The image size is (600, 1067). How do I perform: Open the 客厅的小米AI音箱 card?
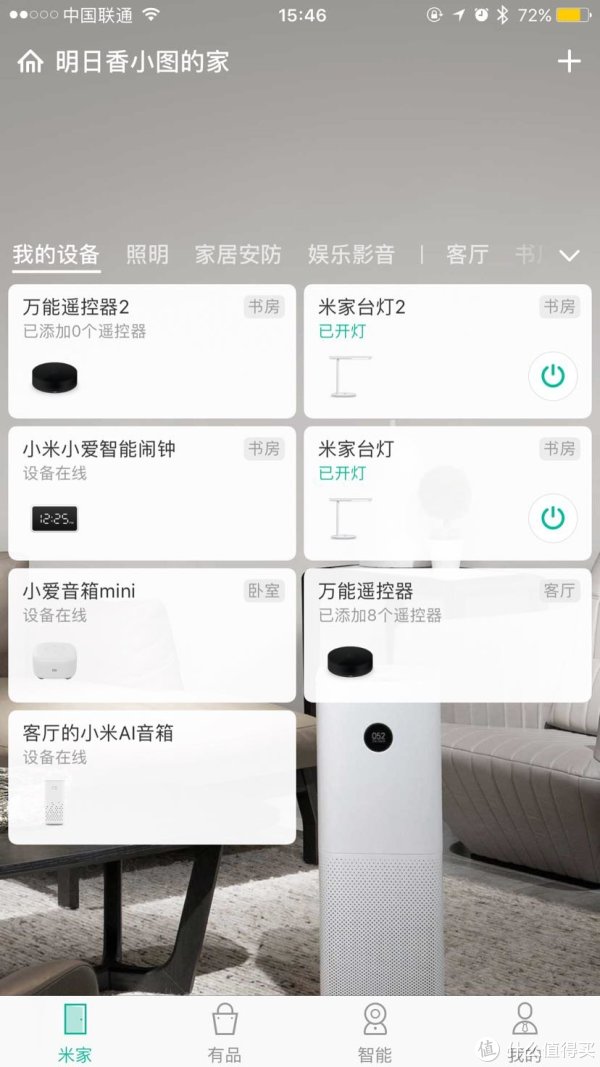(152, 776)
